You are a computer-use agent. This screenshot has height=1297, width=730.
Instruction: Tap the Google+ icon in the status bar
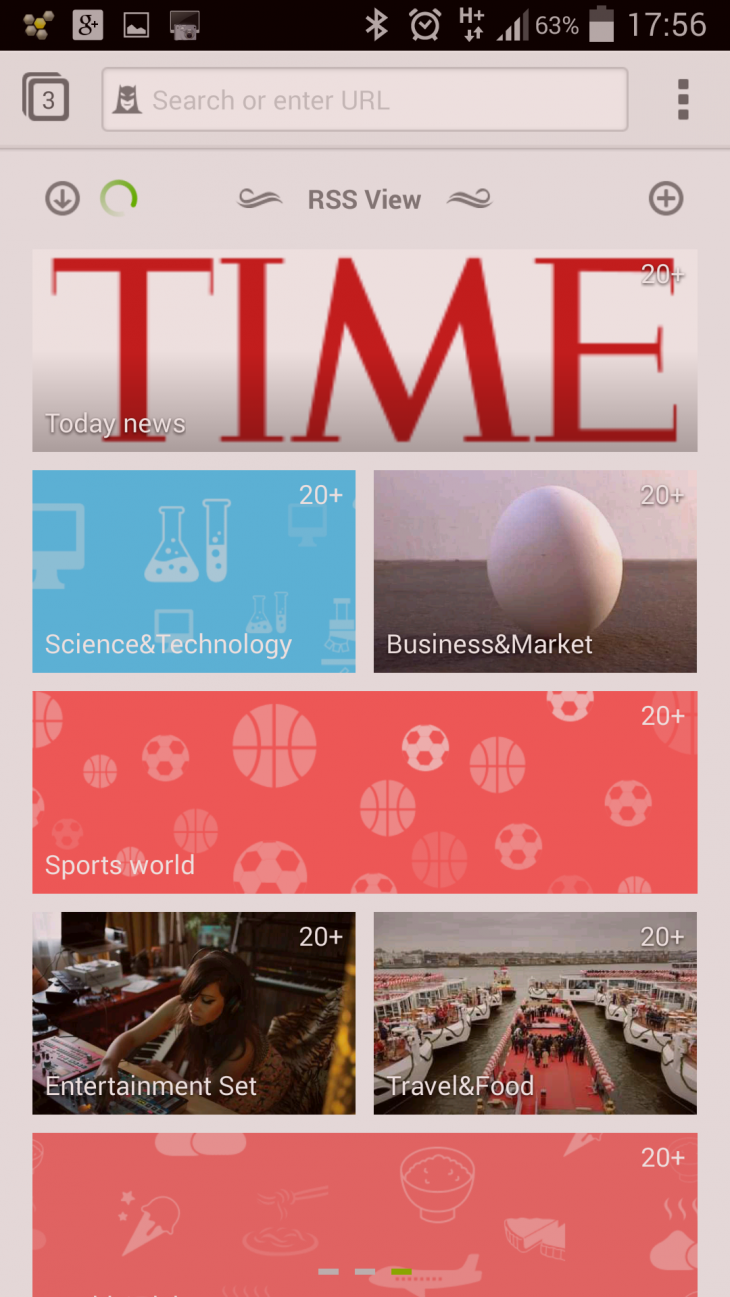(x=86, y=24)
